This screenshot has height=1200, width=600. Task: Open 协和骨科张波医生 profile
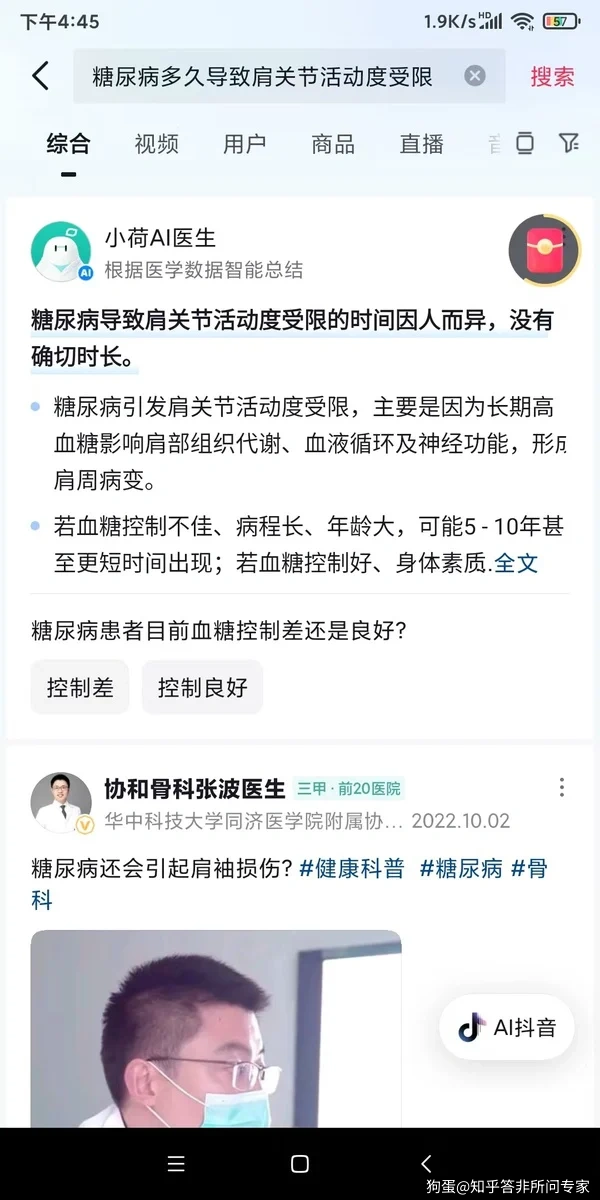click(x=195, y=788)
